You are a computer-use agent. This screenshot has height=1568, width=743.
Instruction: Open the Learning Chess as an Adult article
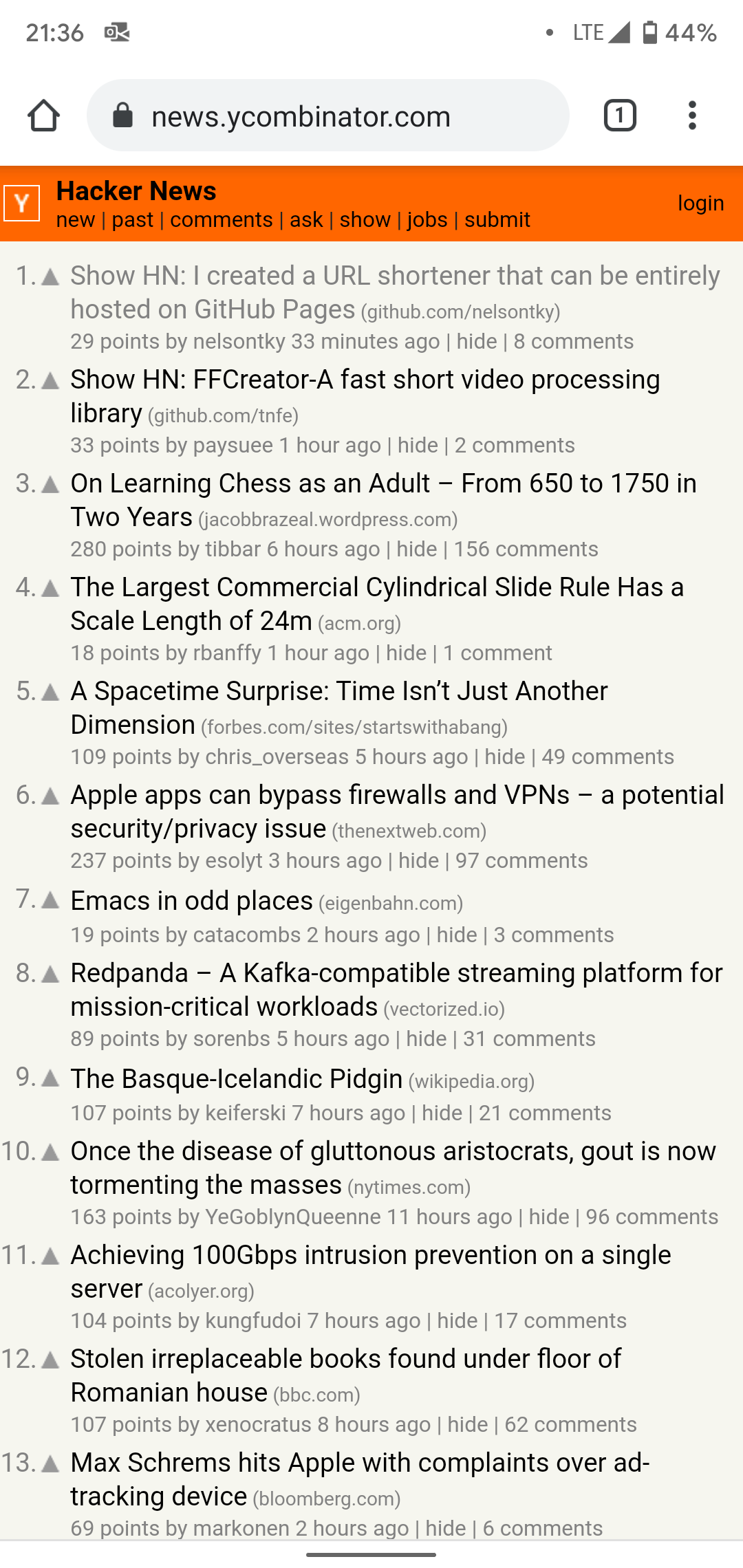383,484
